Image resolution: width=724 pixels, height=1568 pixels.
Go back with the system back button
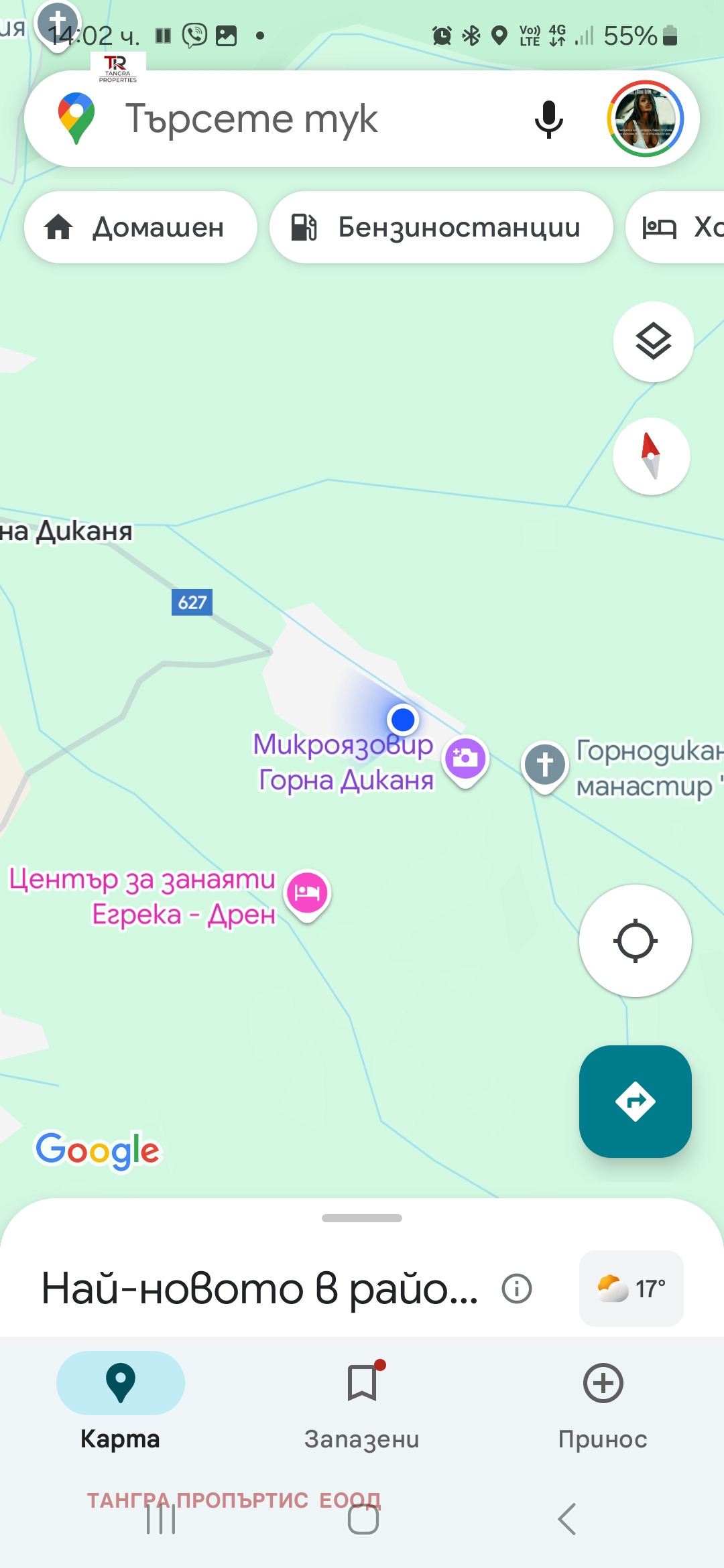(567, 1518)
